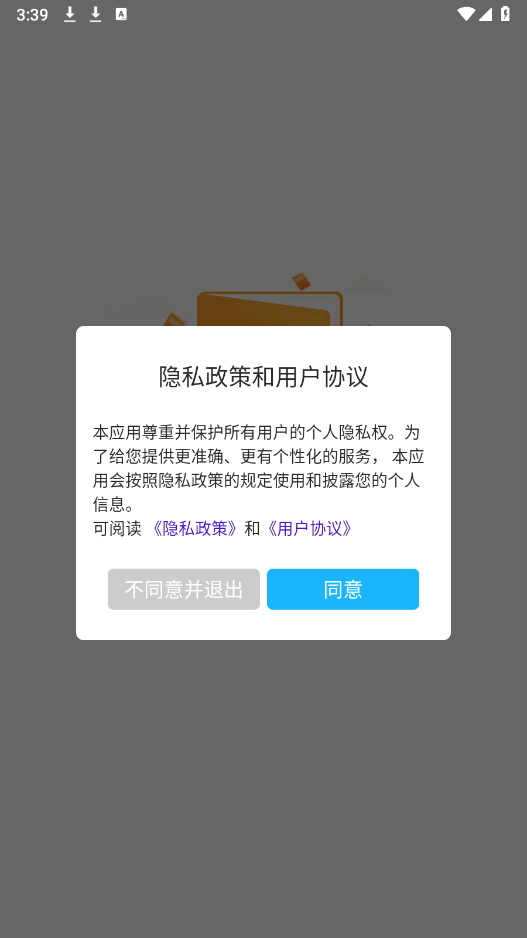Tap the 同意 button to agree
Viewport: 527px width, 938px height.
(343, 589)
